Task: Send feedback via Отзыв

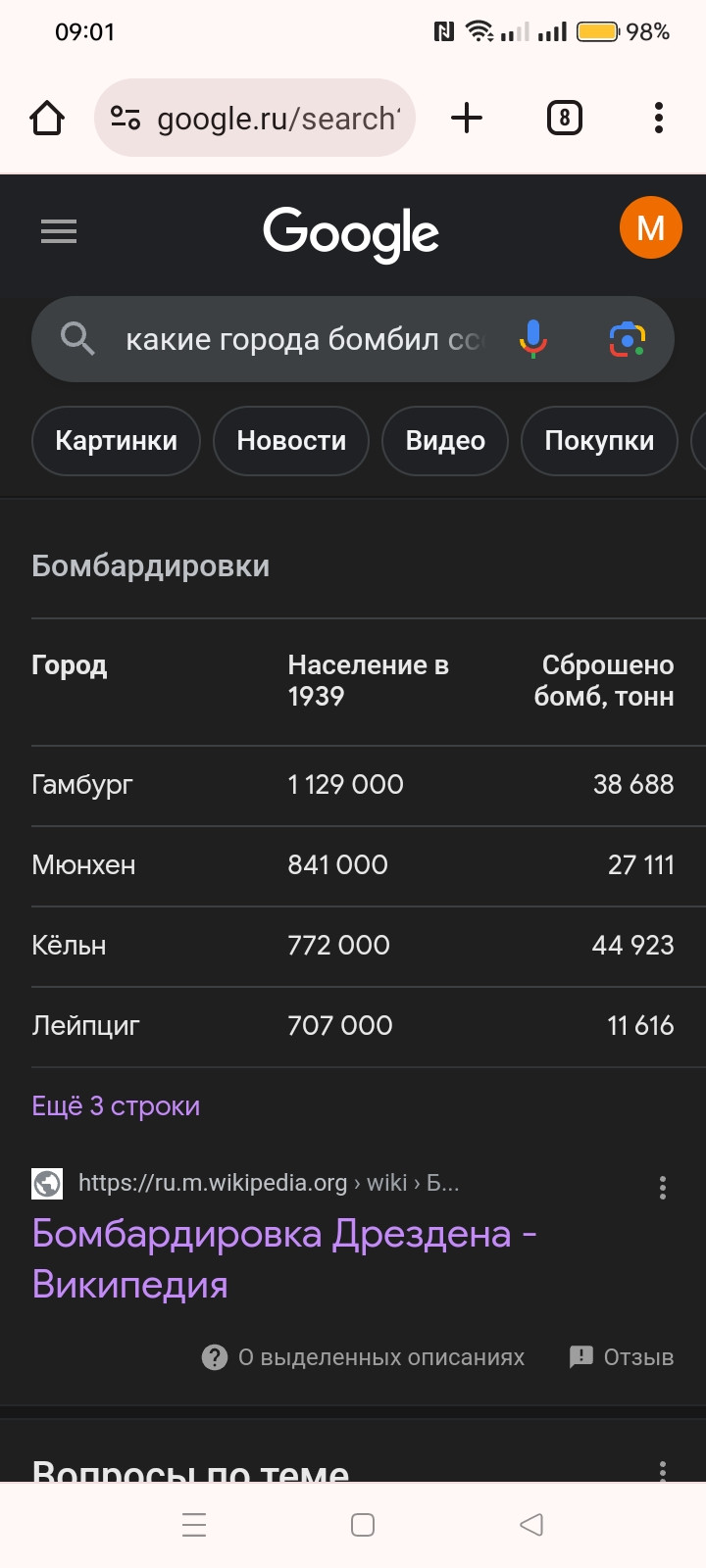Action: click(622, 1357)
